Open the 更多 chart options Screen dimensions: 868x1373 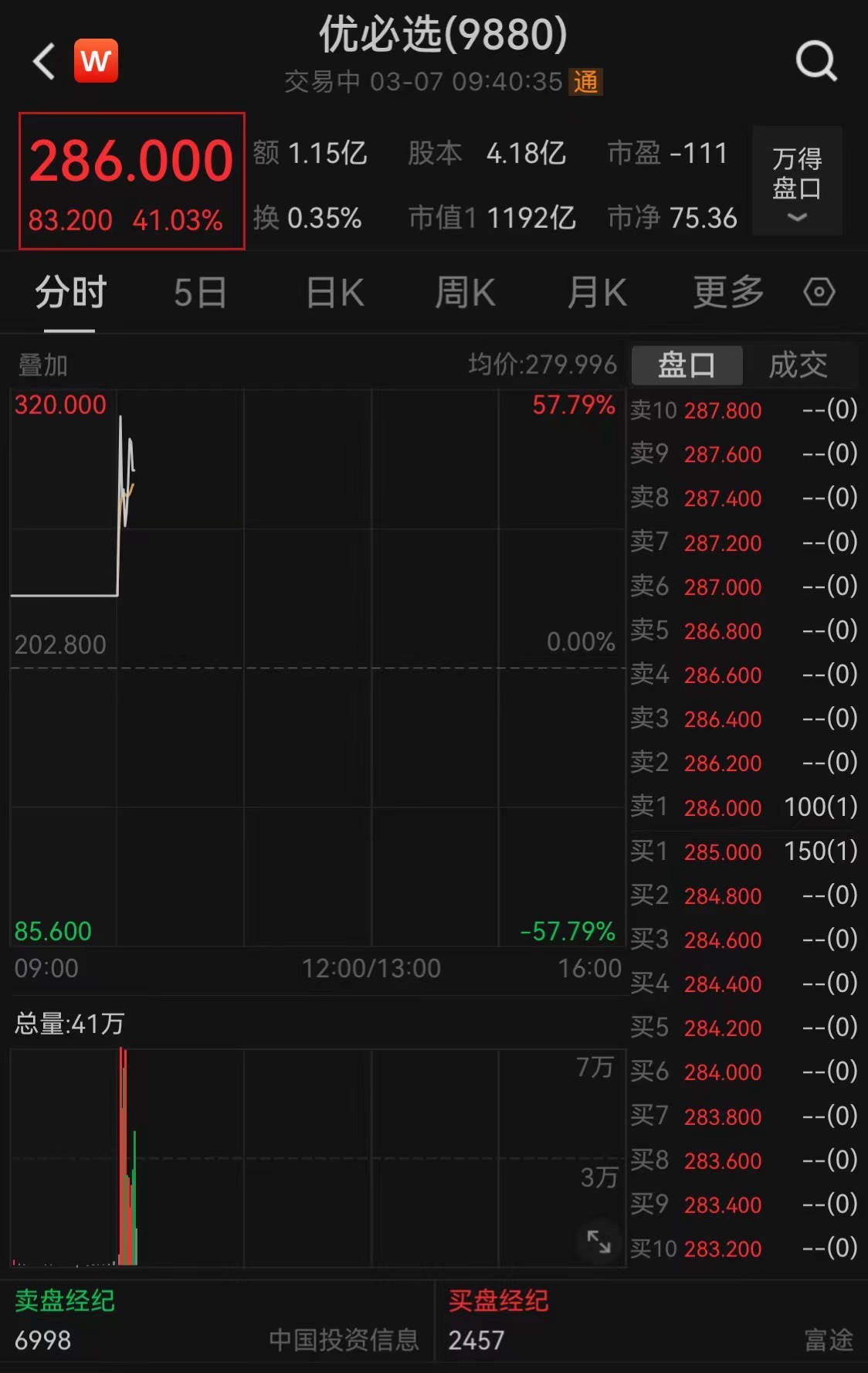pos(728,294)
